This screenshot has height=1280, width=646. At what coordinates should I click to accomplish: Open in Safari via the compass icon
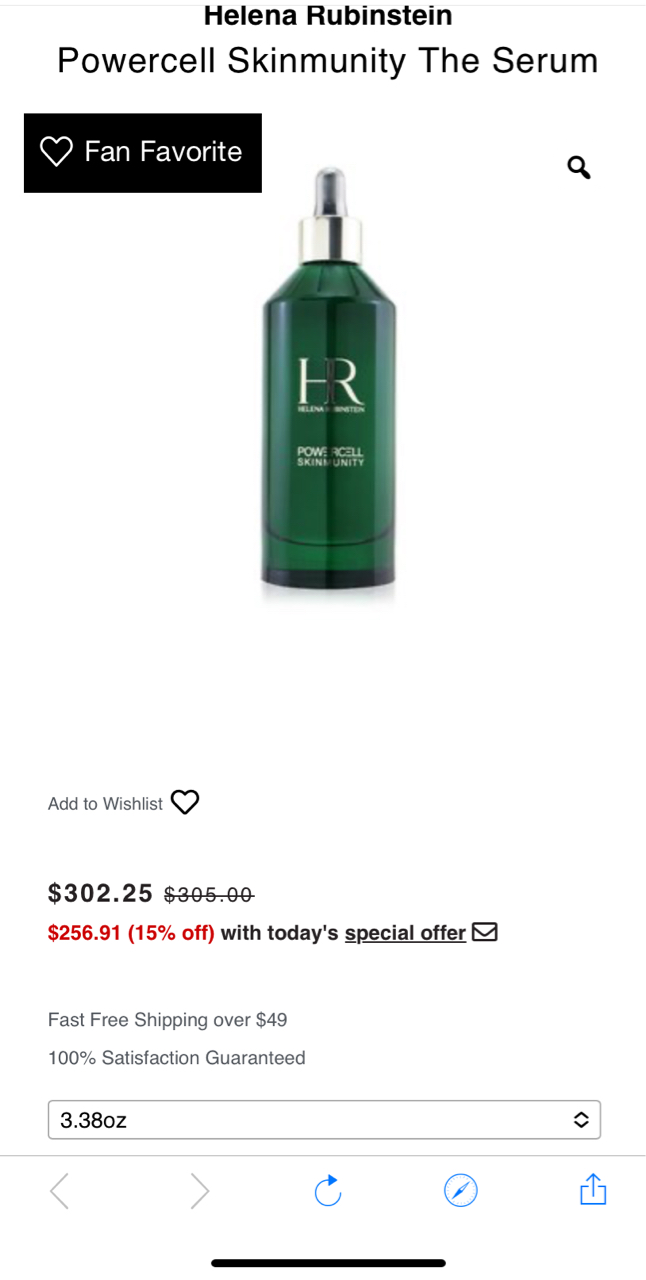(461, 1191)
